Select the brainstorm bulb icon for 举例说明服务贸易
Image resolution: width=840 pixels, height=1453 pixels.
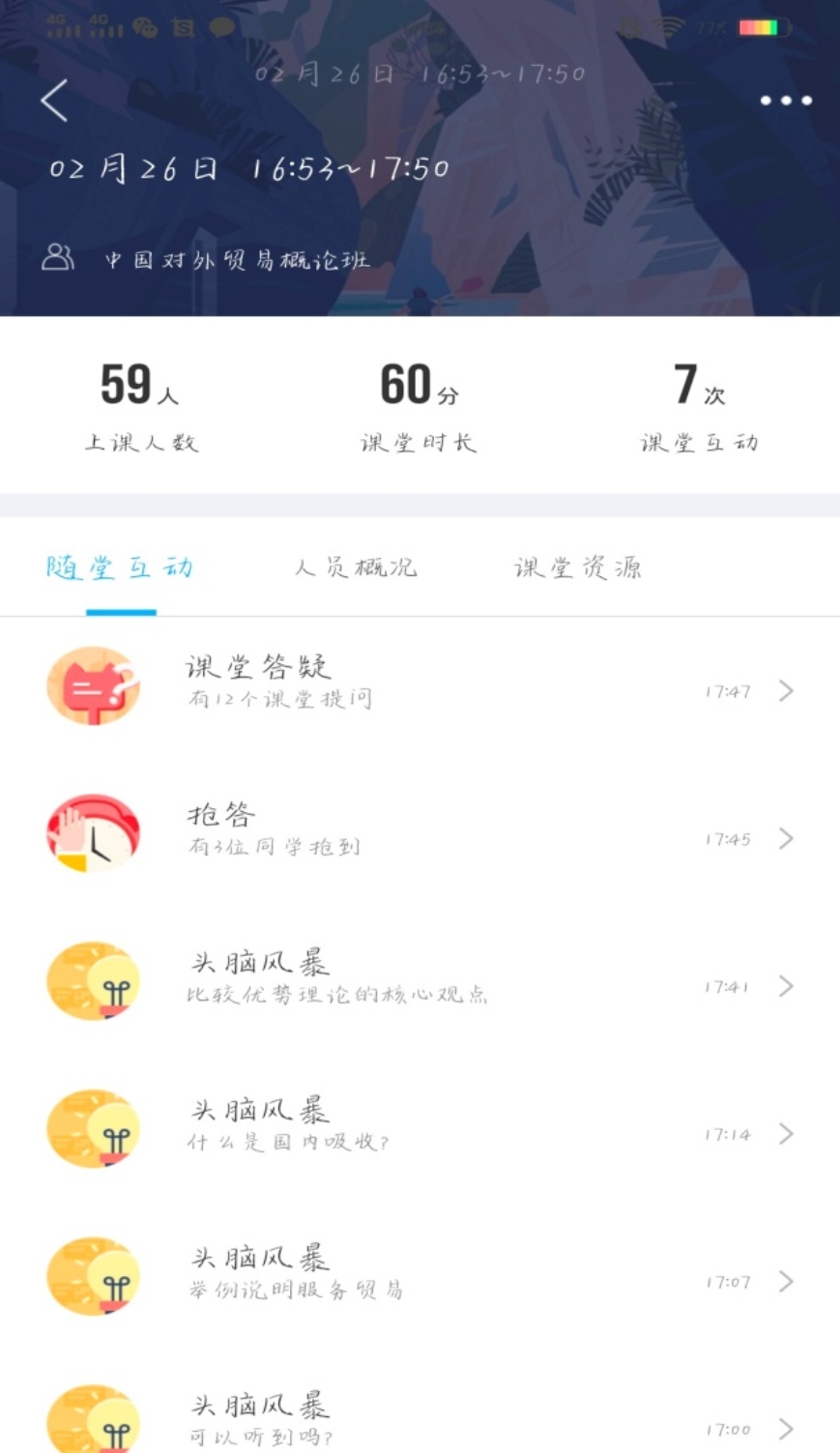click(x=92, y=1276)
